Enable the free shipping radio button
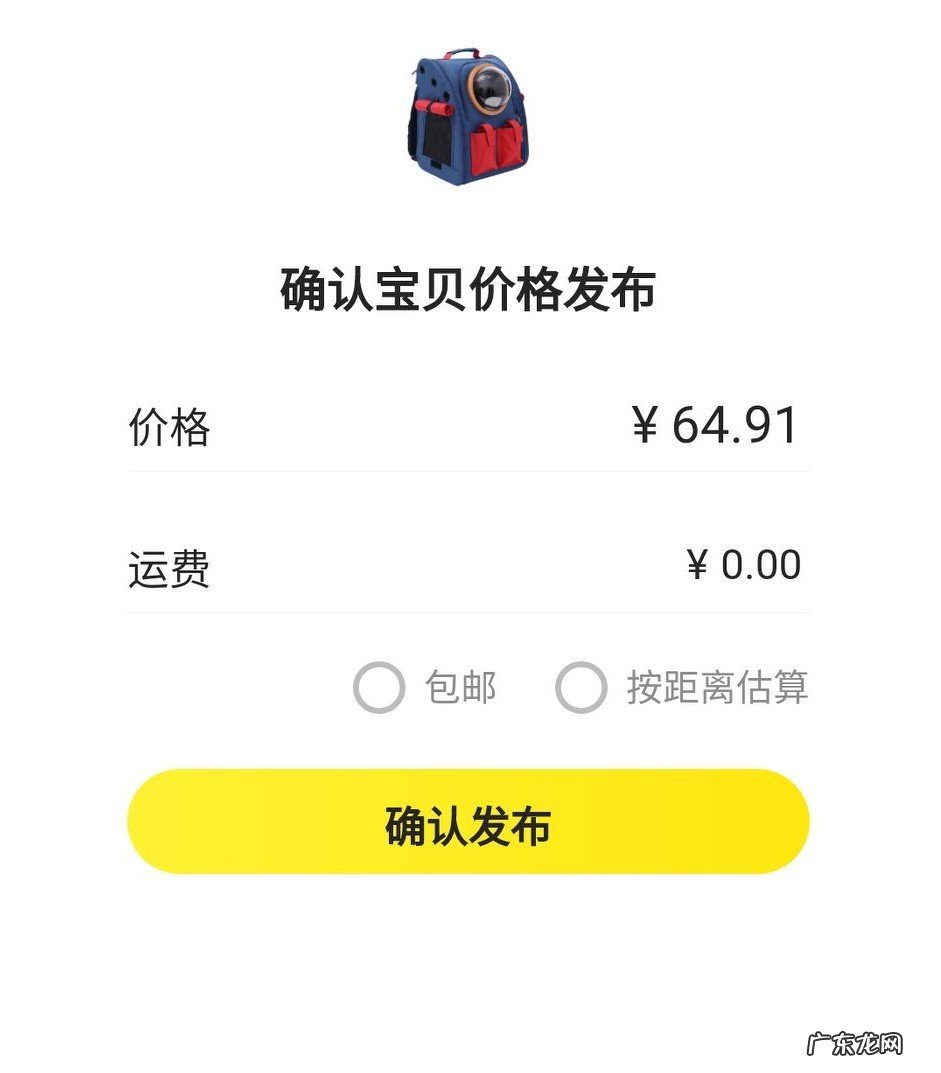This screenshot has width=941, height=1073. pyautogui.click(x=378, y=687)
